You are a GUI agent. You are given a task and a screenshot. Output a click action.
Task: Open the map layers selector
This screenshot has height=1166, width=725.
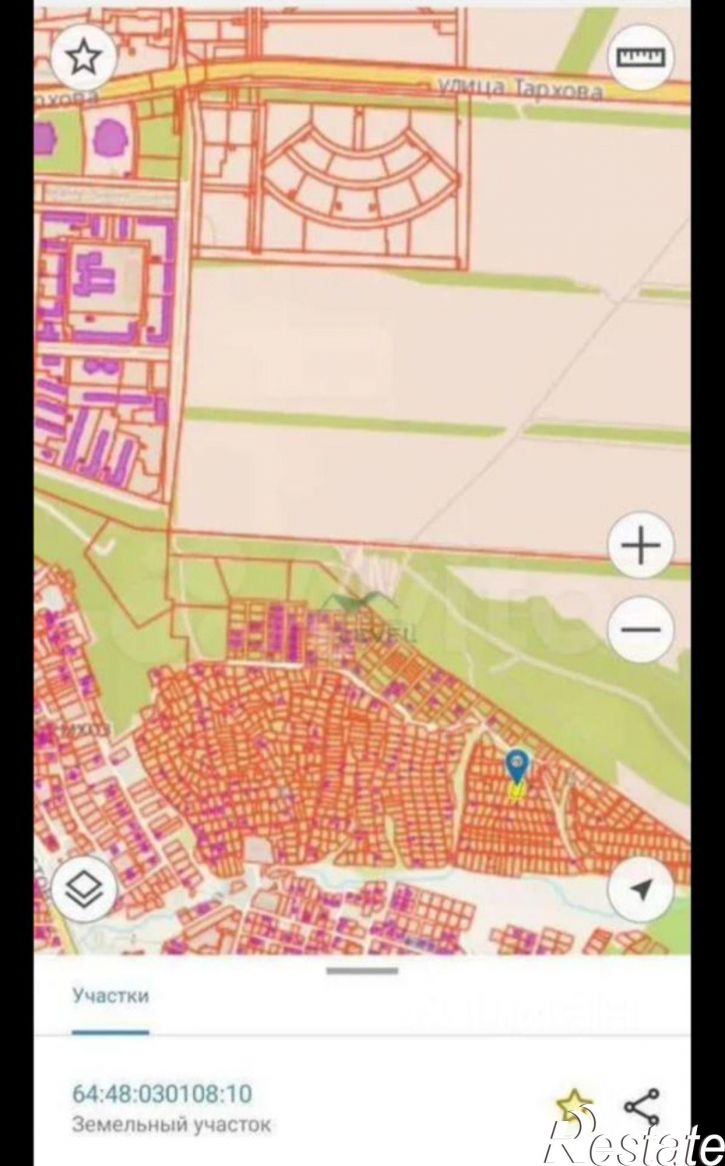(83, 889)
